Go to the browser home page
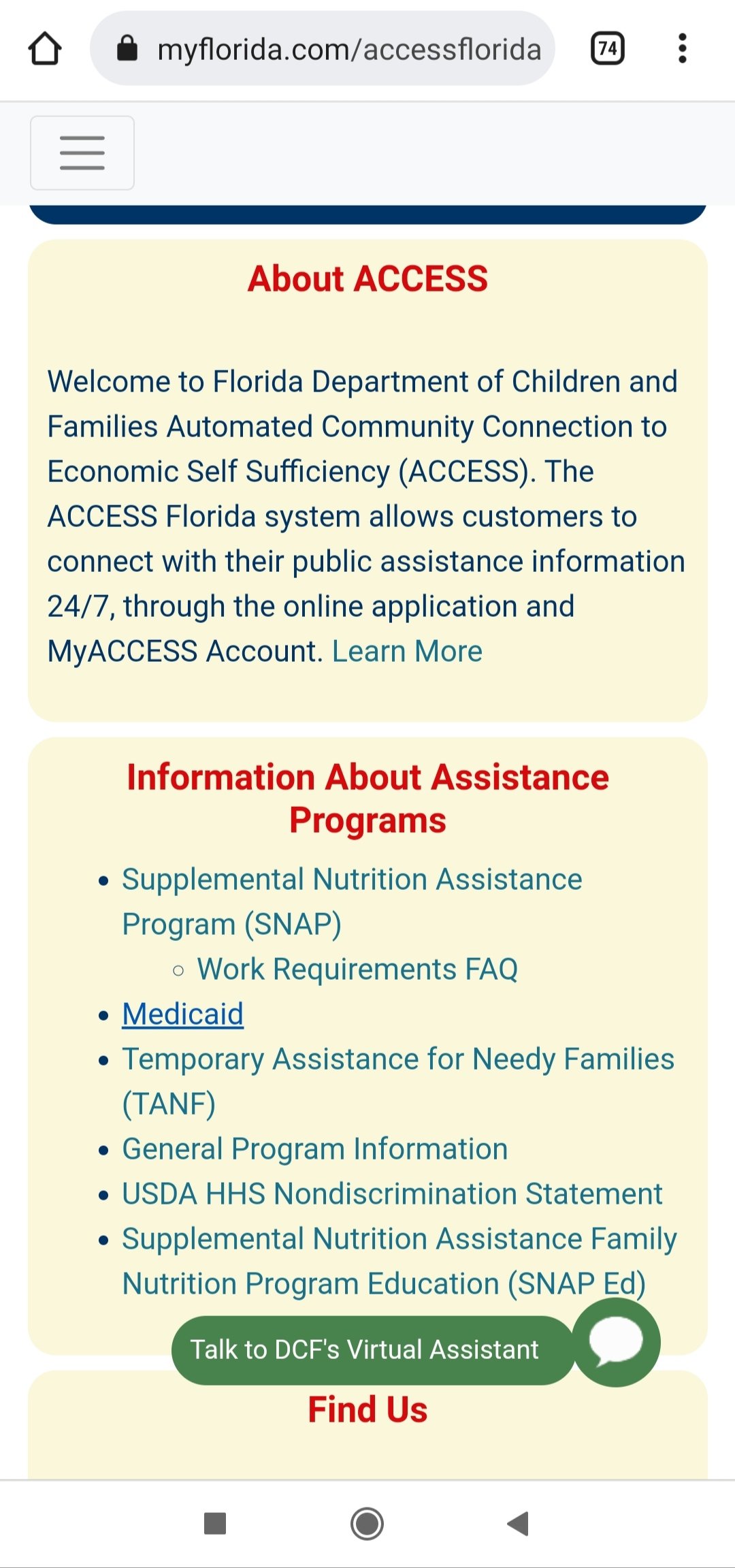The width and height of the screenshot is (735, 1568). [45, 48]
